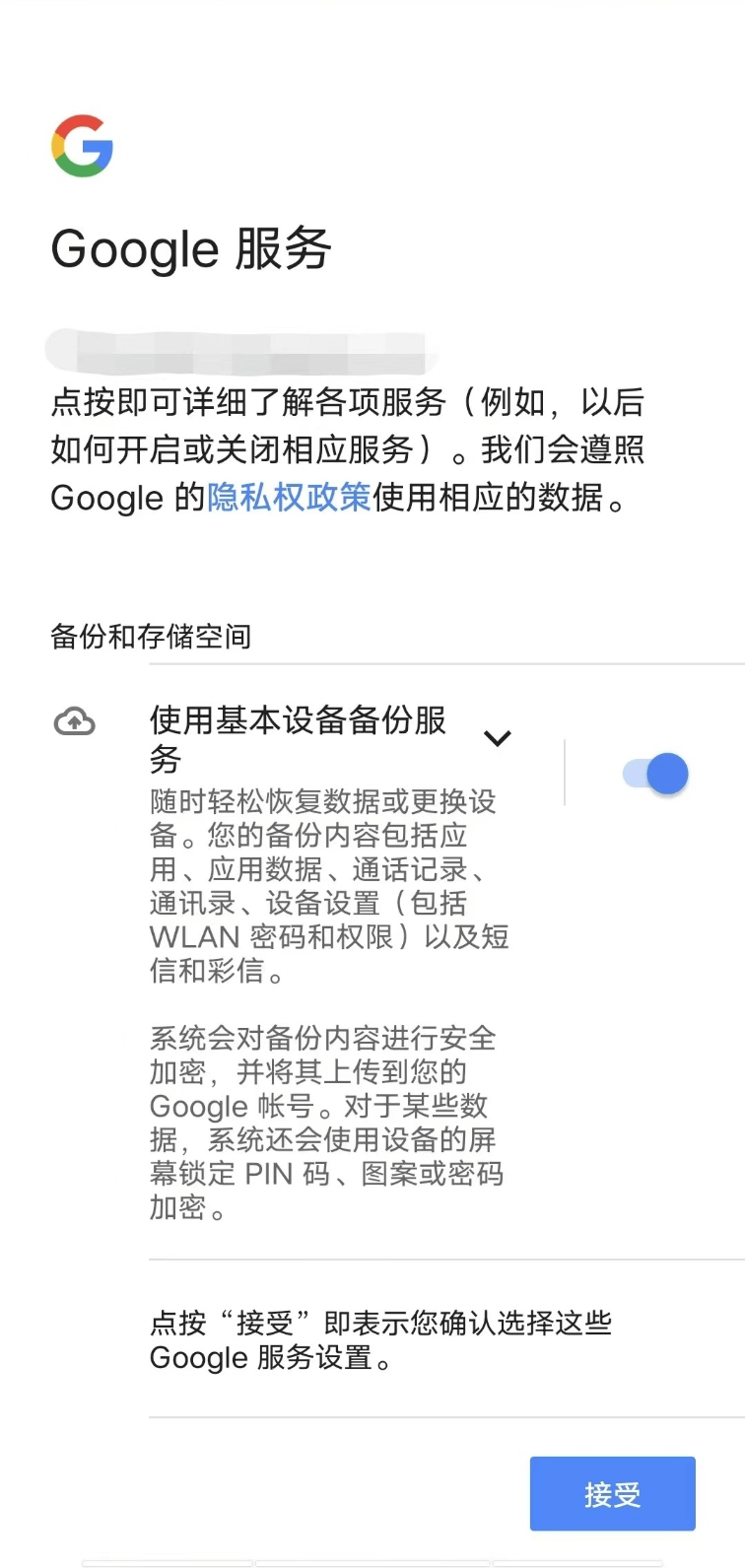745x1568 pixels.
Task: Click the backup encryption description text
Action: coord(325,1124)
